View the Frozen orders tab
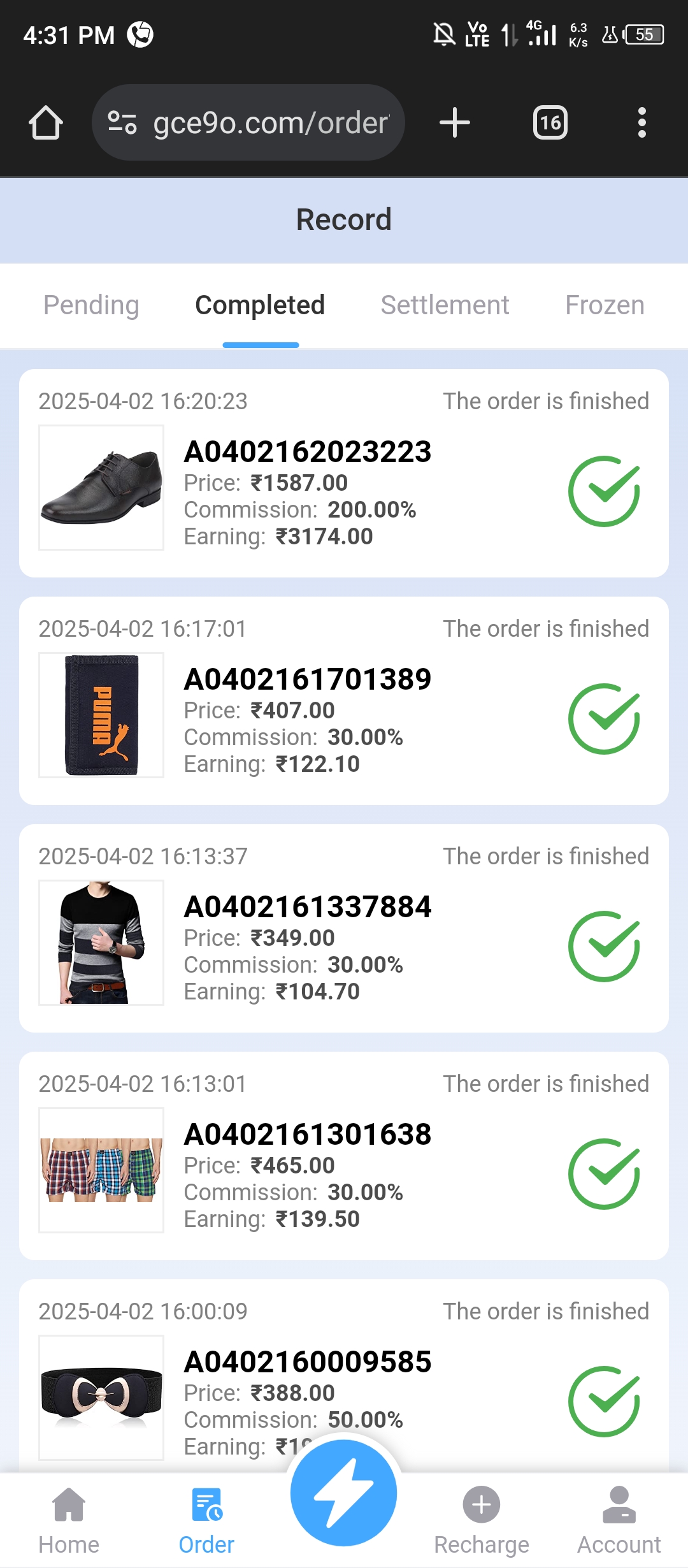The height and width of the screenshot is (1568, 688). tap(605, 305)
